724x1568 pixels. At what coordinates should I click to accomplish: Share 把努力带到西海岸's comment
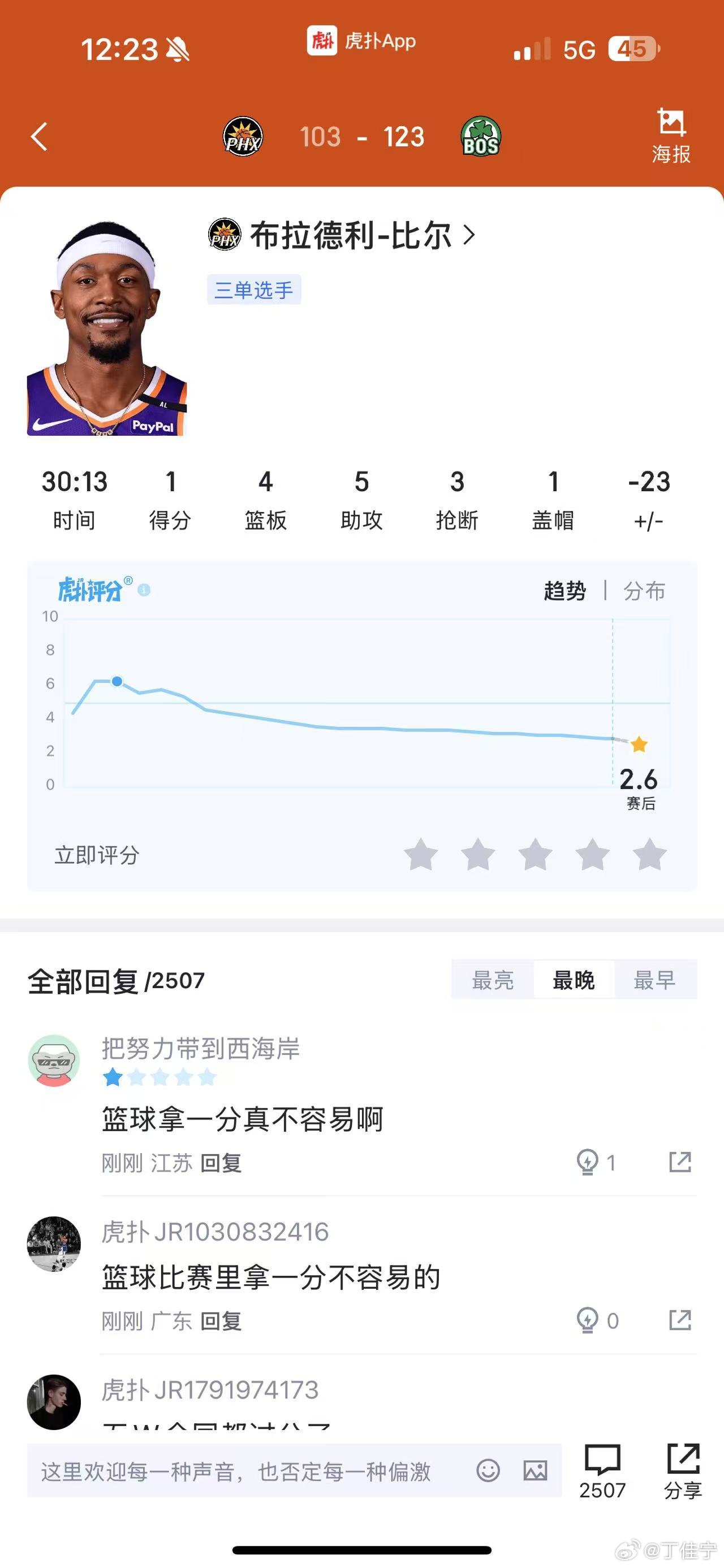680,1162
